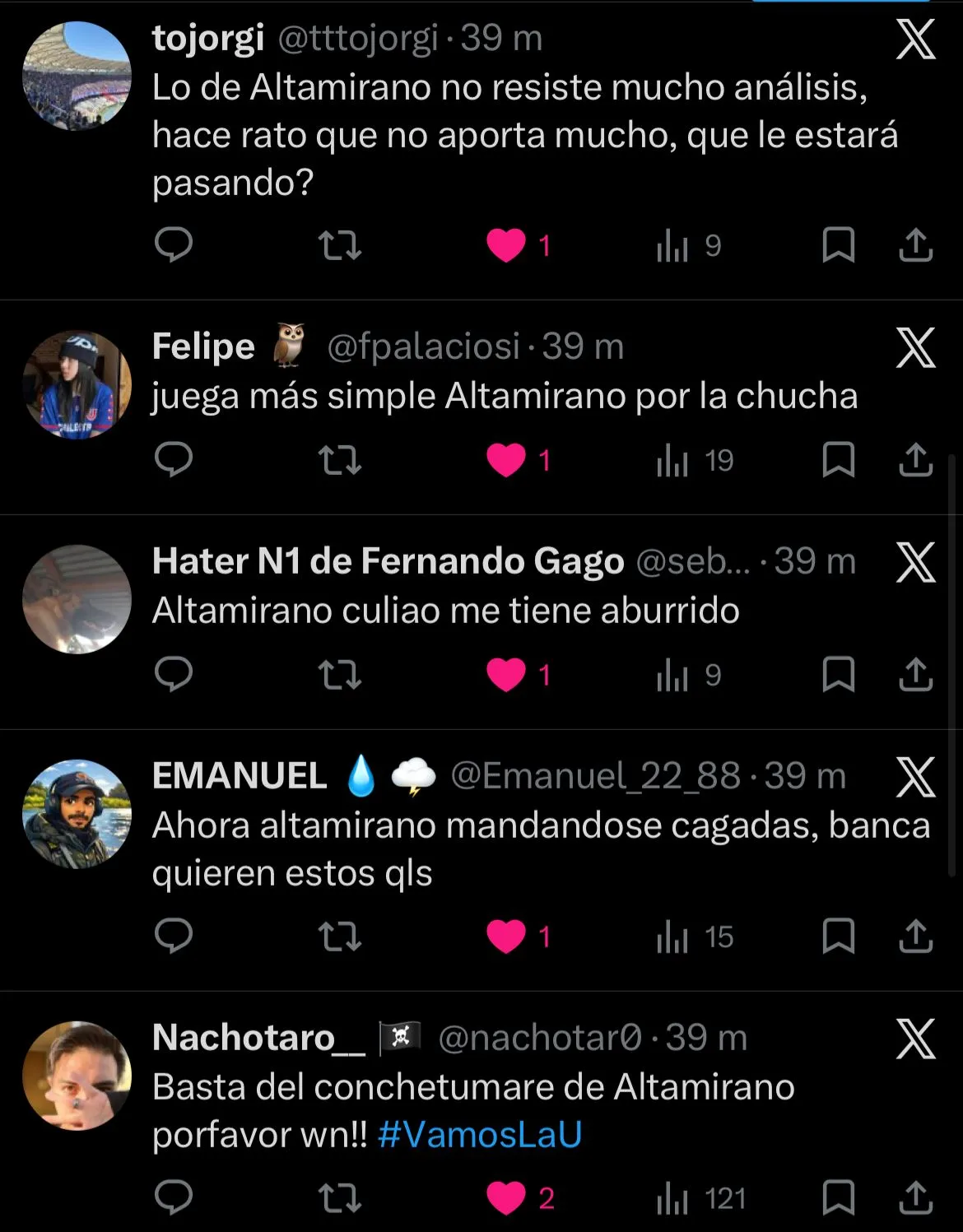963x1232 pixels.
Task: Reply to tojorgi's tweet about Altamirano
Action: click(x=174, y=245)
